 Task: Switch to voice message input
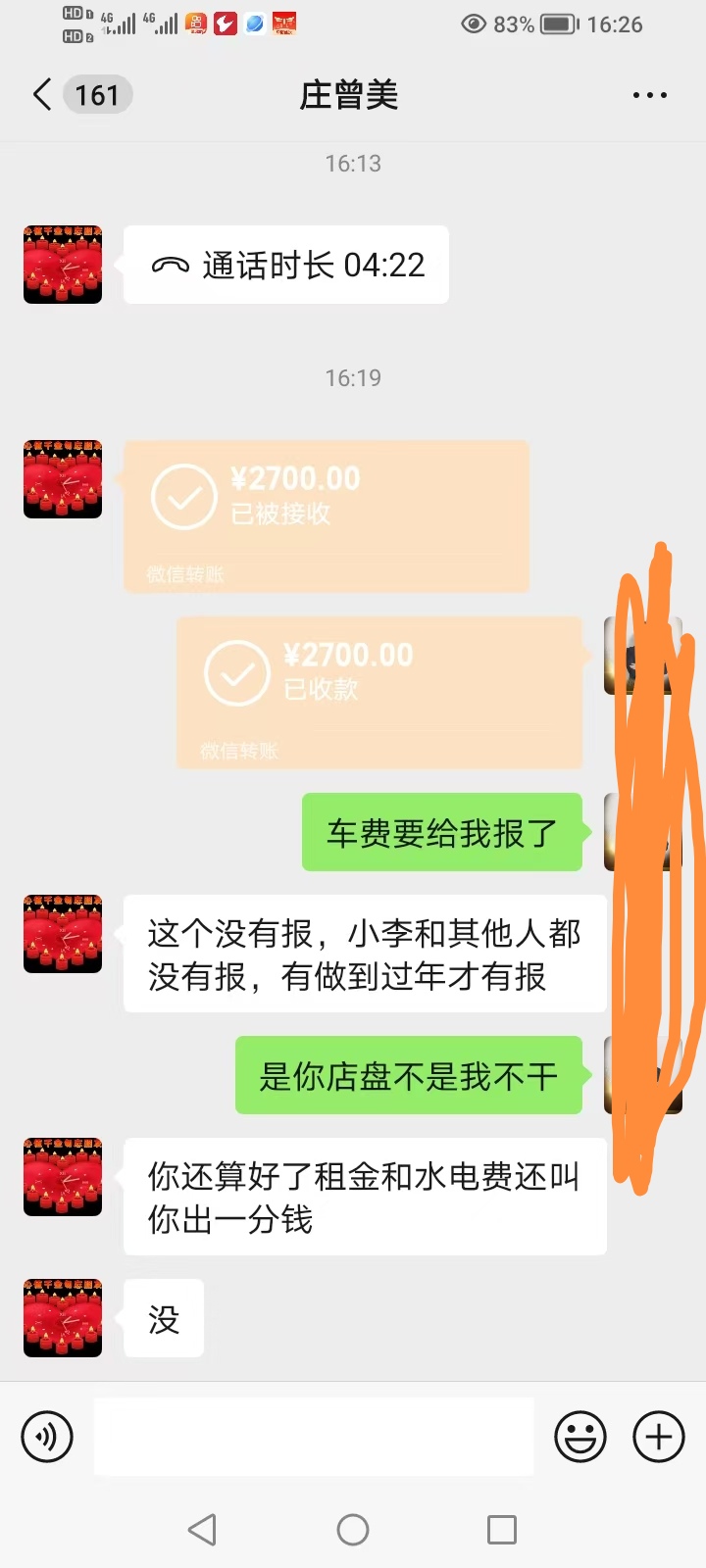pos(47,1437)
